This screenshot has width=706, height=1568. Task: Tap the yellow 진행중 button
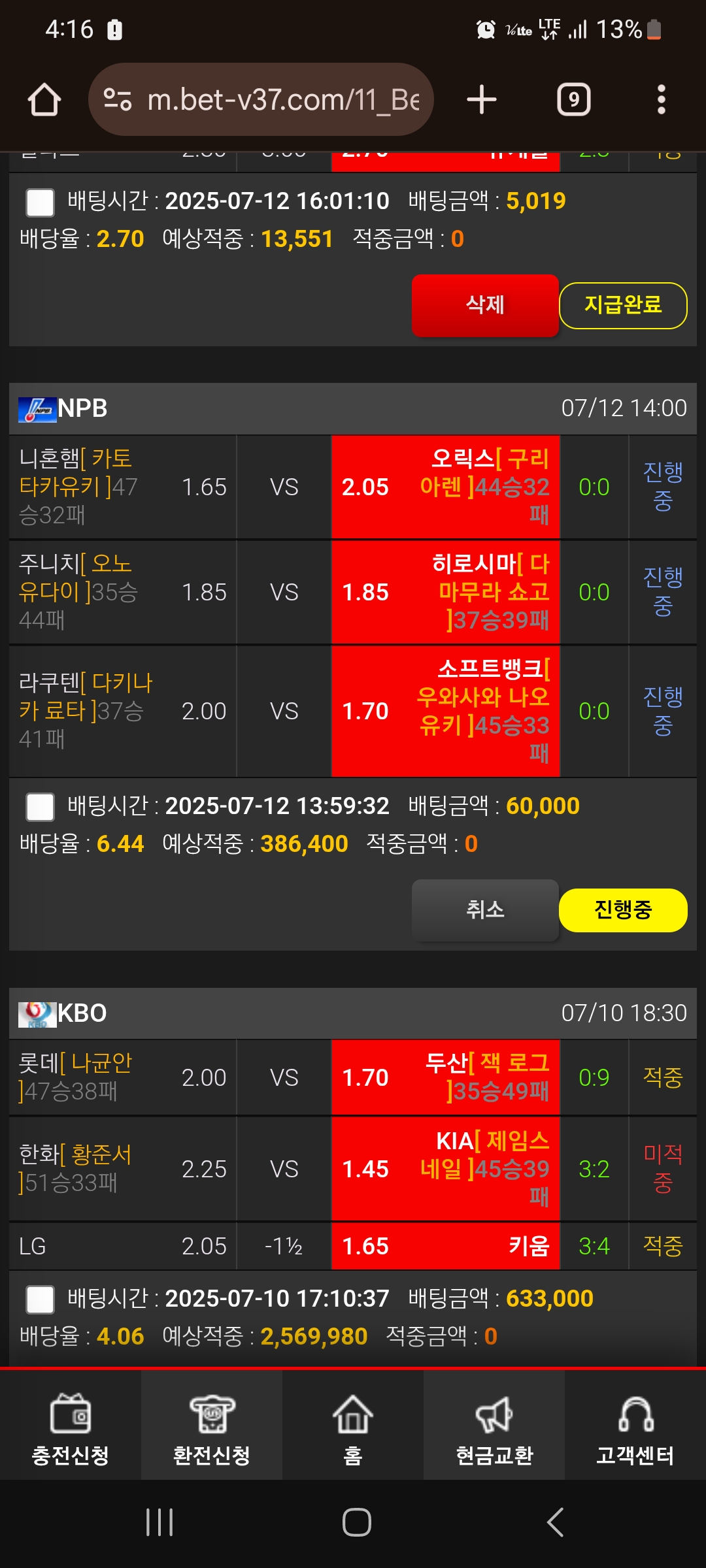tap(623, 910)
